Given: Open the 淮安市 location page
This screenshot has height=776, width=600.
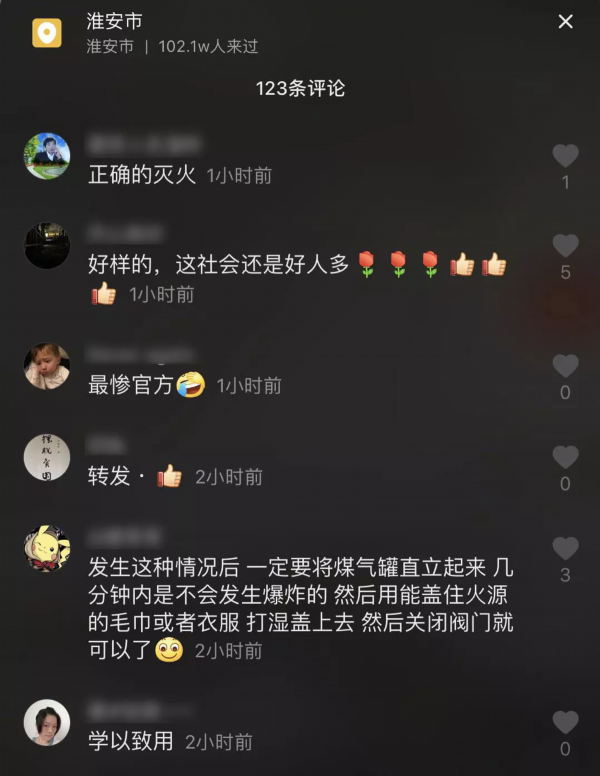Looking at the screenshot, I should (114, 20).
